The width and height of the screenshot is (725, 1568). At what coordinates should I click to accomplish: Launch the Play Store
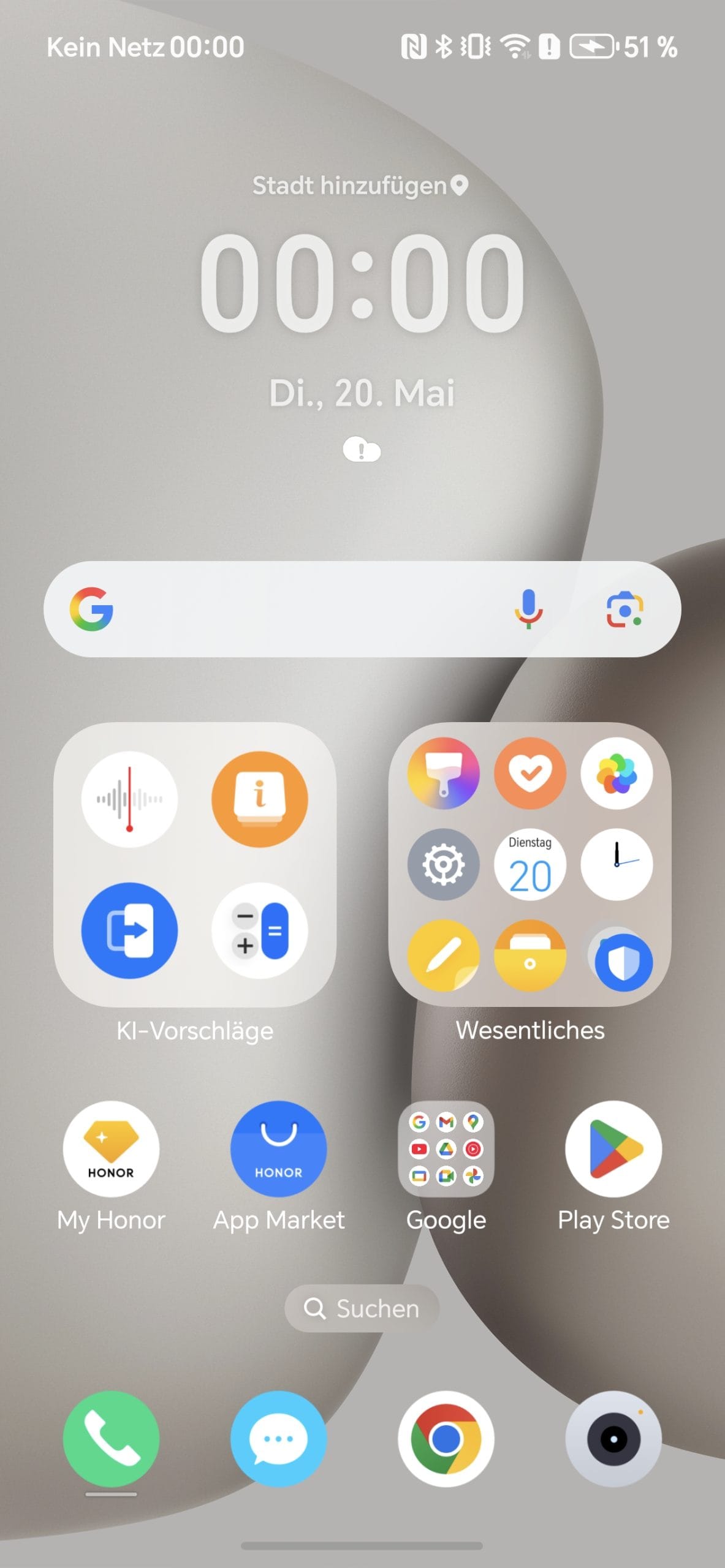tap(613, 1148)
